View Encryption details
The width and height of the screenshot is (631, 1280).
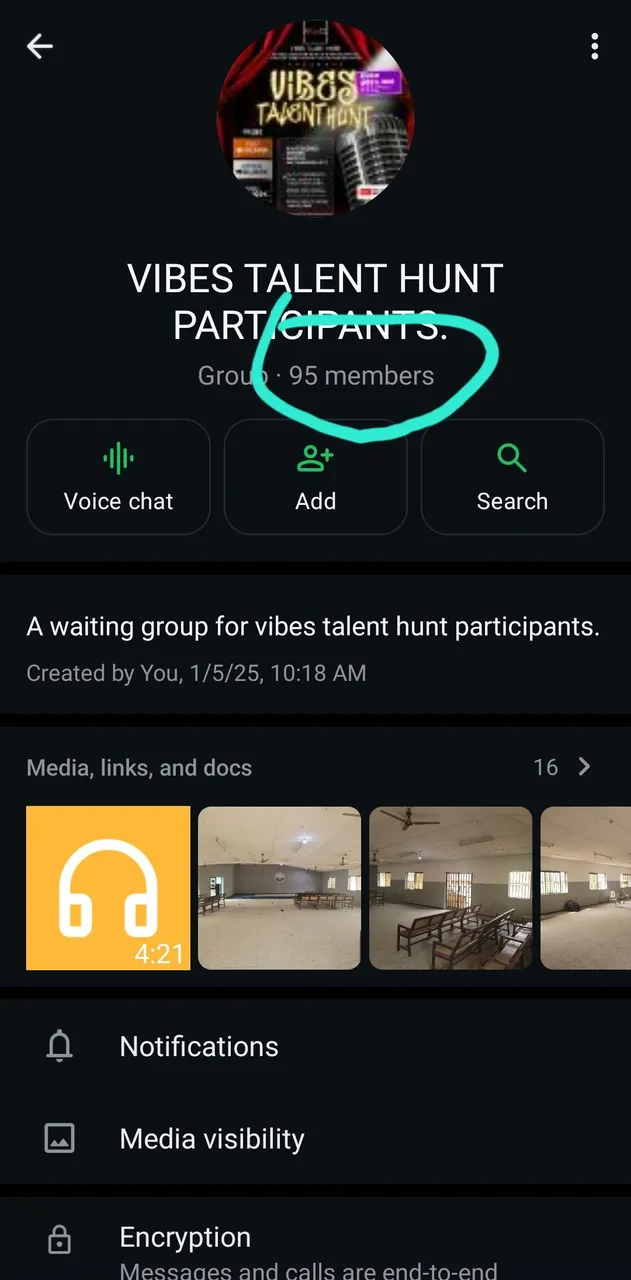[x=185, y=1238]
